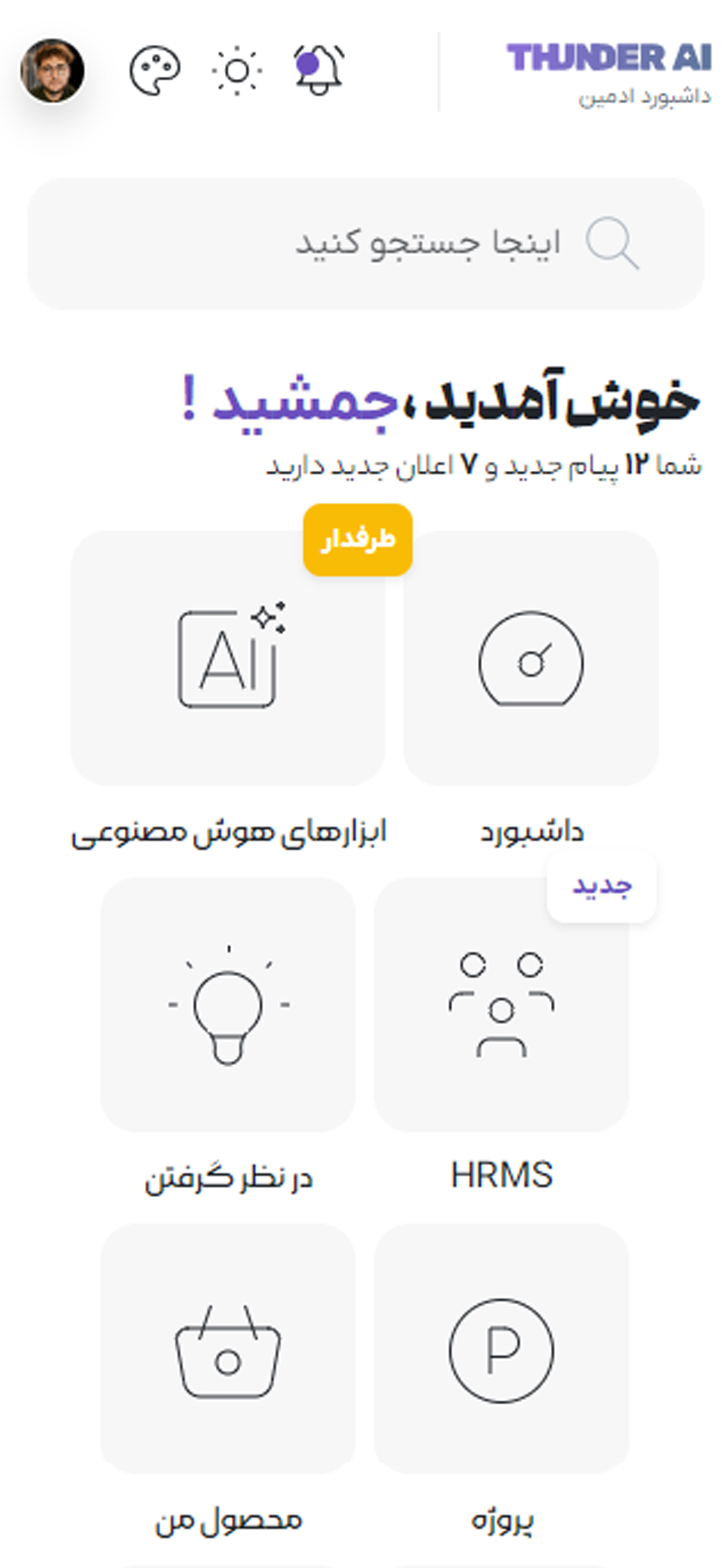
Task: Open the notifications bell
Action: pos(319,69)
